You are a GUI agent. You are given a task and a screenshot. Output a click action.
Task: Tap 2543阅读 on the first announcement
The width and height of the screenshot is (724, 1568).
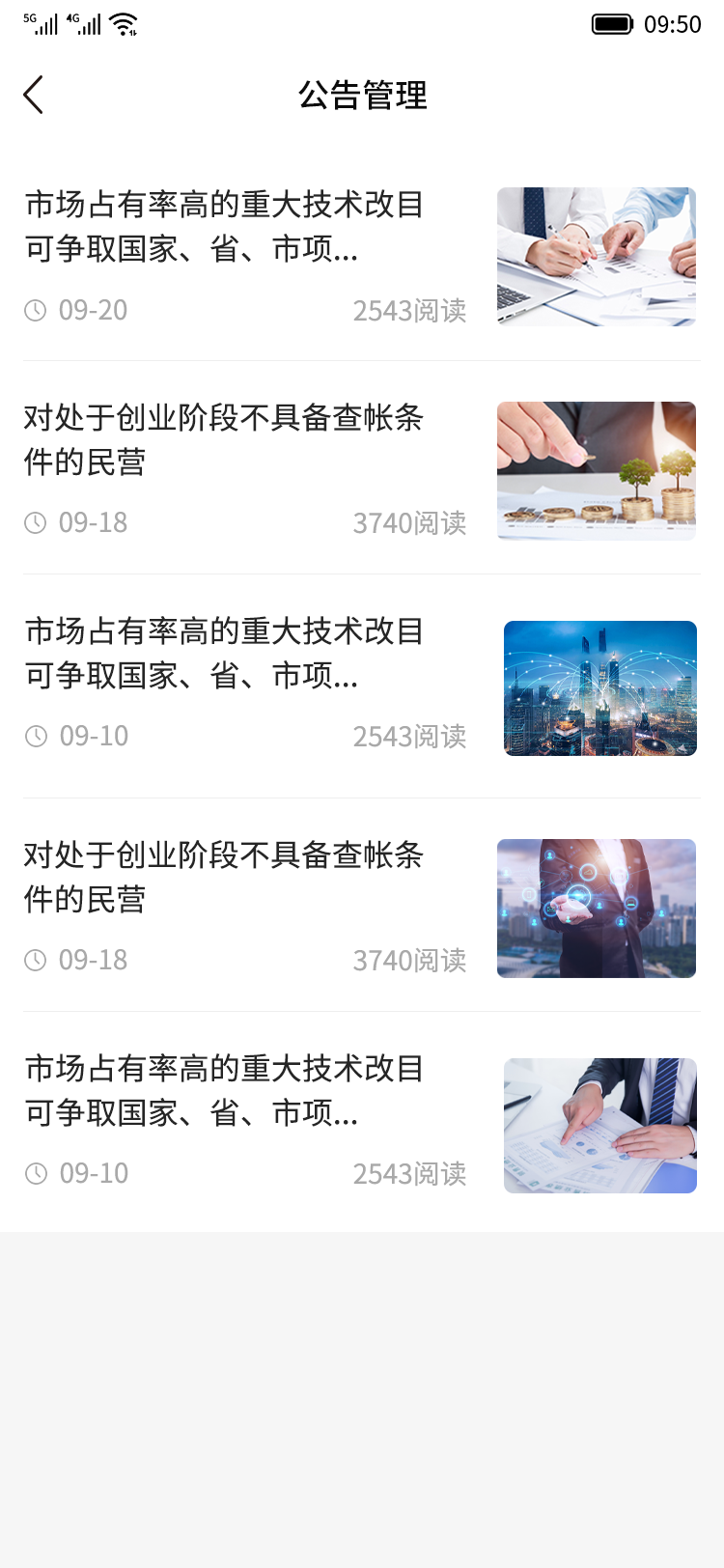(x=410, y=310)
